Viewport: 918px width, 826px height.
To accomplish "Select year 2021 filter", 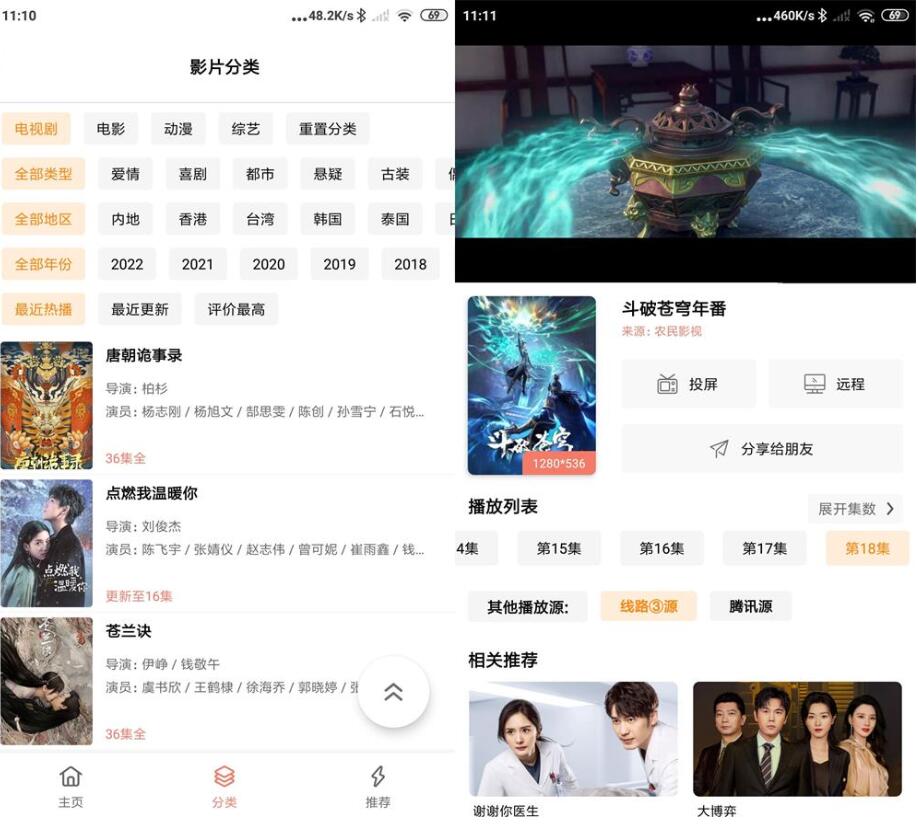I will (x=198, y=264).
